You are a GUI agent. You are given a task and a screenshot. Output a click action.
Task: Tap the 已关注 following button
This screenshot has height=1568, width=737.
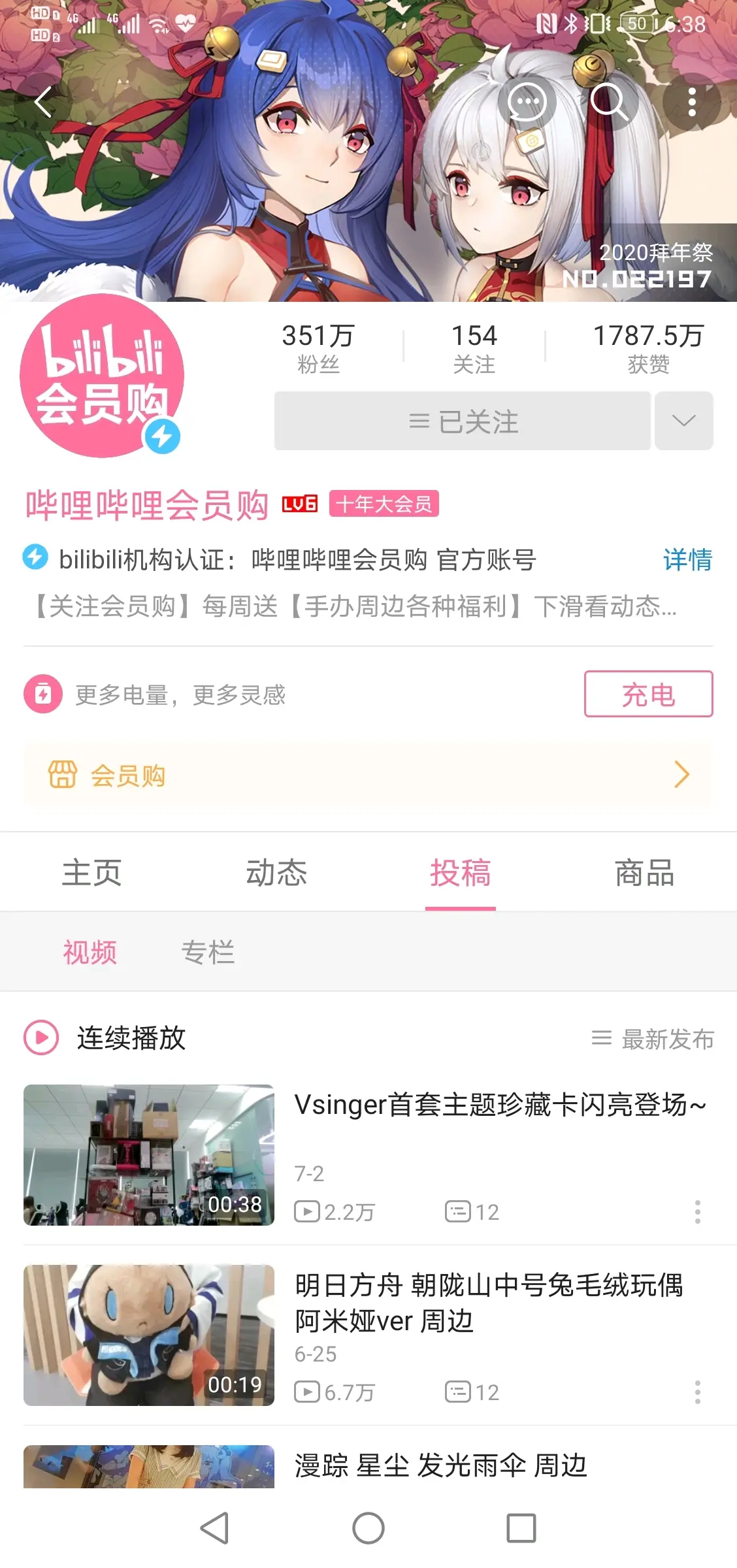[463, 421]
